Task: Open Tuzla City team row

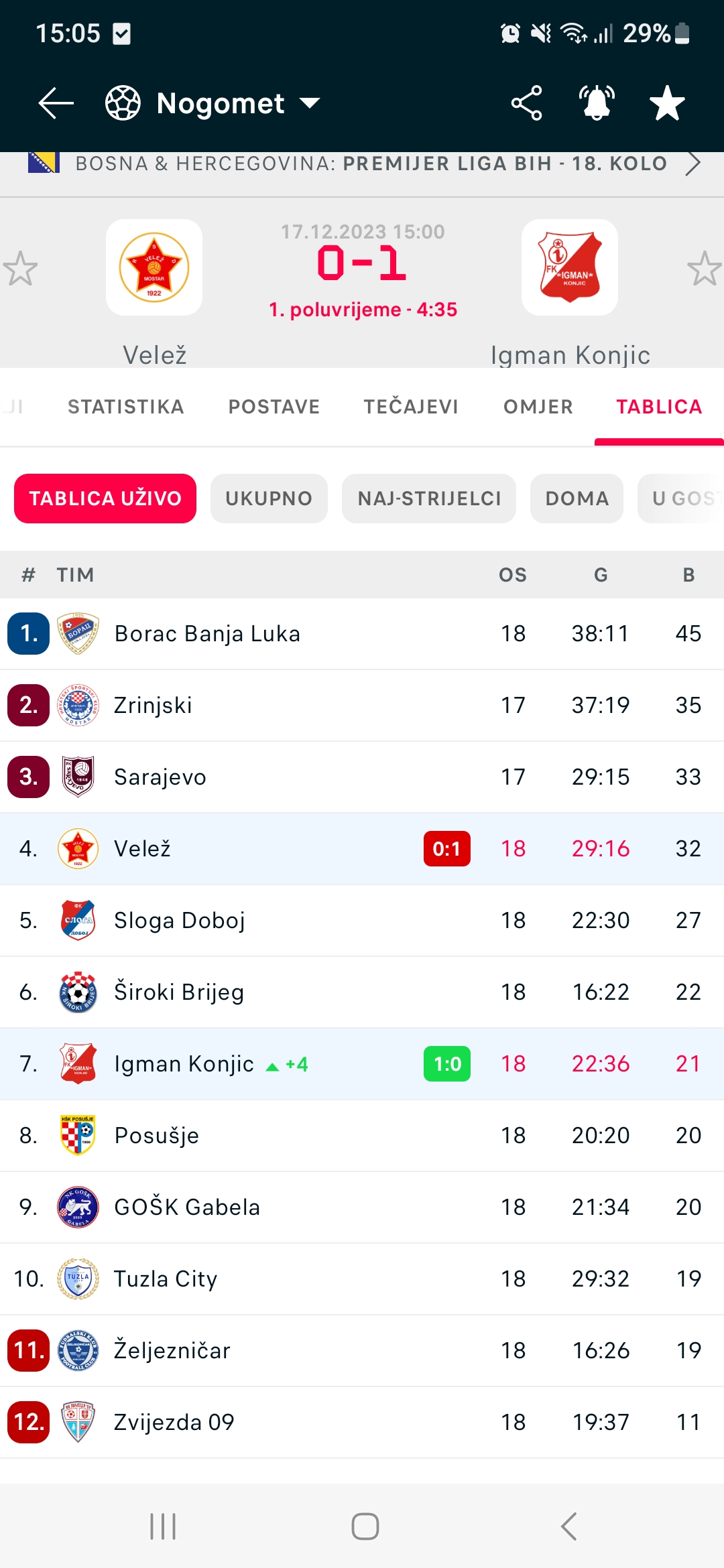Action: [362, 1279]
